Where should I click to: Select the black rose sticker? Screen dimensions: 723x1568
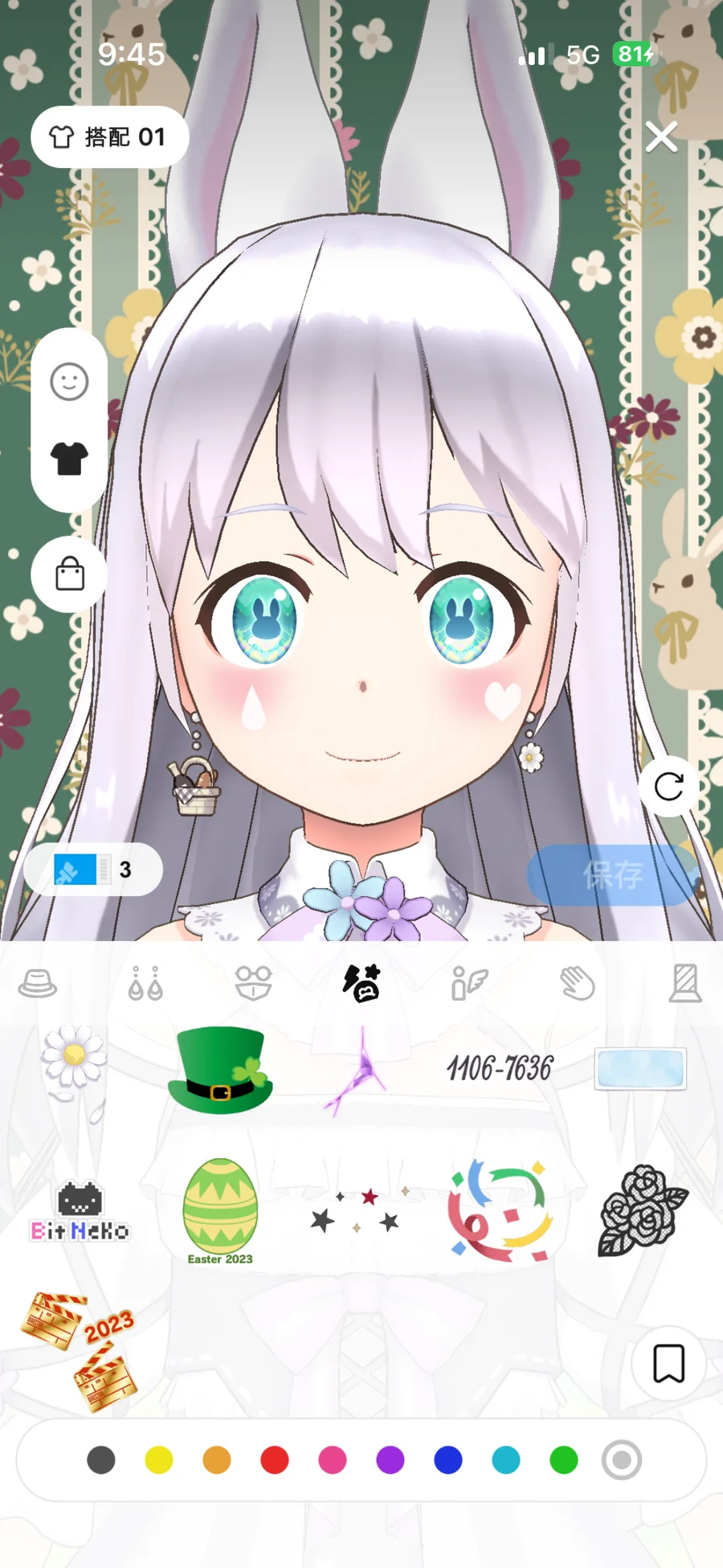pos(642,1210)
